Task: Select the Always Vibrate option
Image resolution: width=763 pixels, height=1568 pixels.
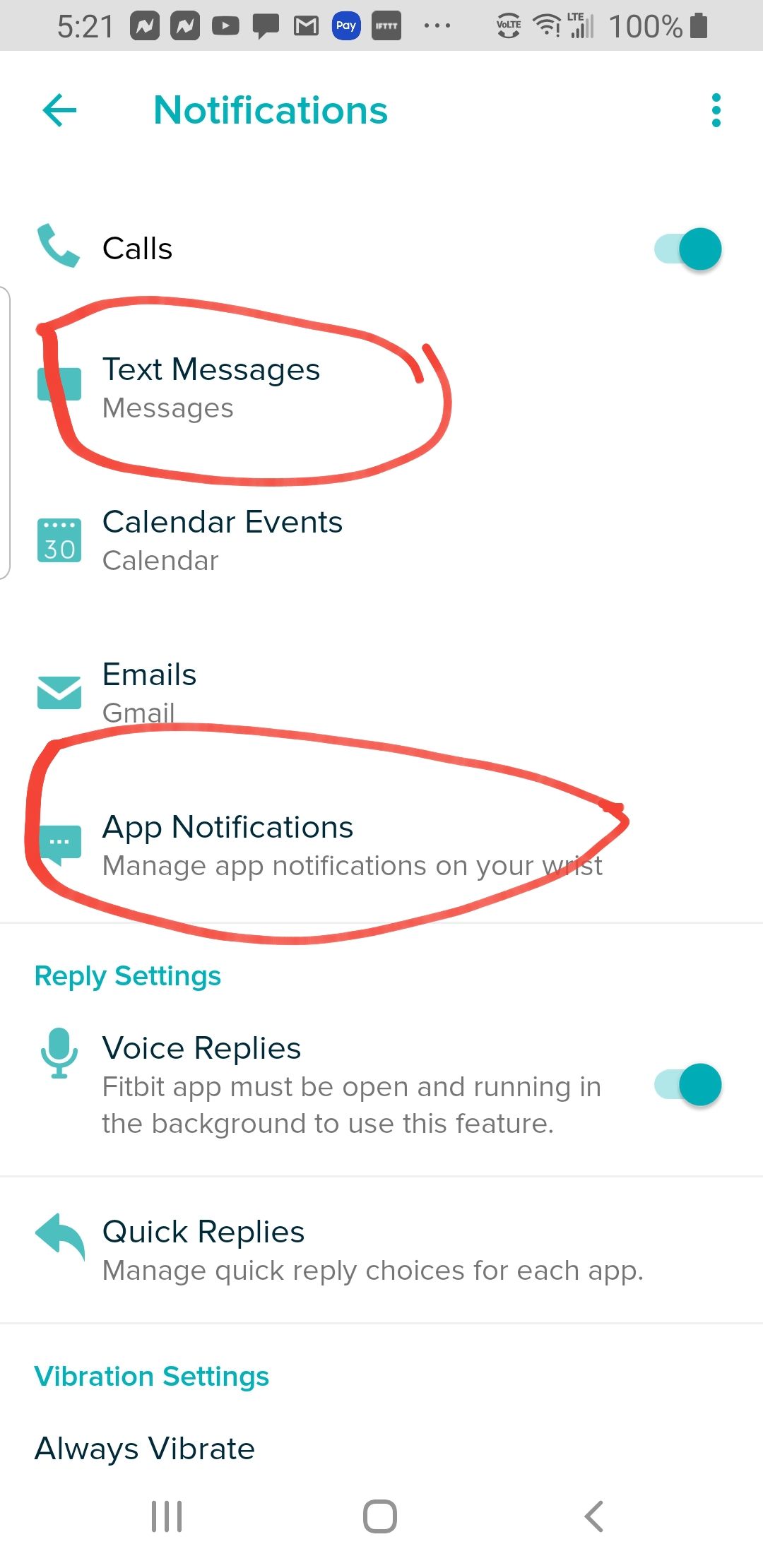Action: click(x=145, y=1448)
